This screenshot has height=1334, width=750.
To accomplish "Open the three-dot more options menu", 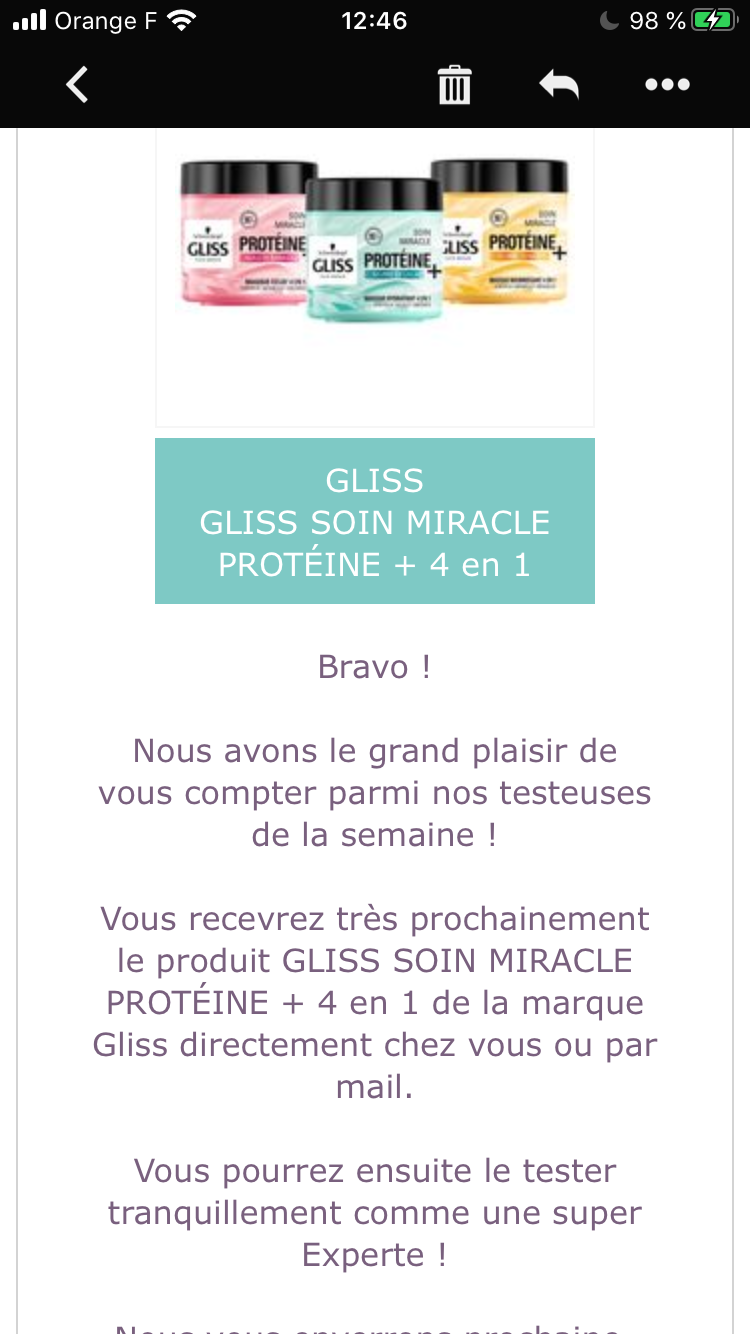I will click(667, 85).
